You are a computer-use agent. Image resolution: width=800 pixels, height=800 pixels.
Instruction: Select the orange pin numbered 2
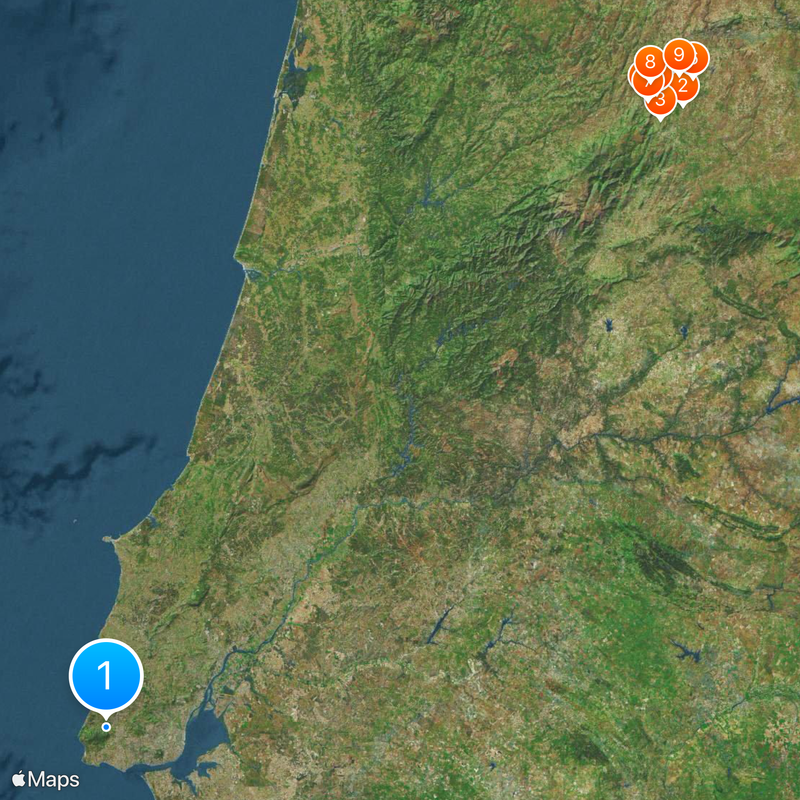[685, 86]
